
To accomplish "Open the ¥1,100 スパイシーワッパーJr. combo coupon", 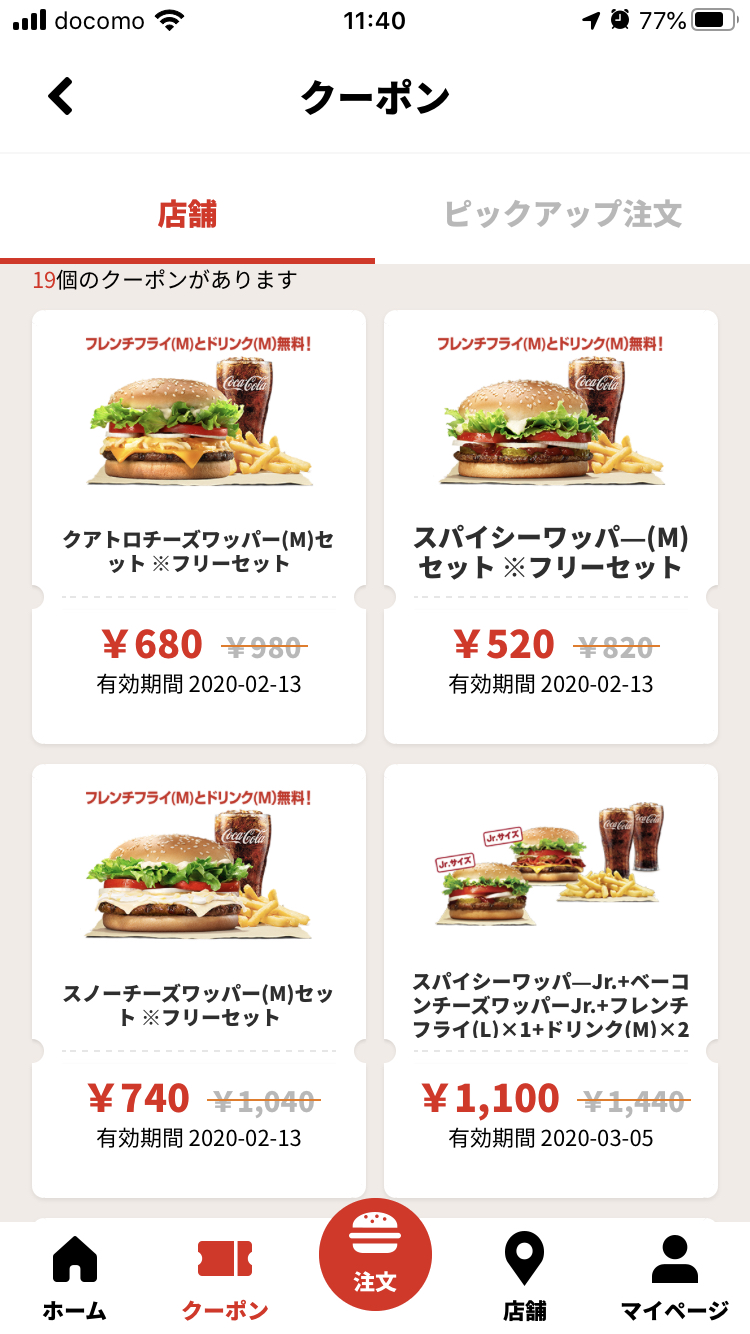I will point(551,981).
